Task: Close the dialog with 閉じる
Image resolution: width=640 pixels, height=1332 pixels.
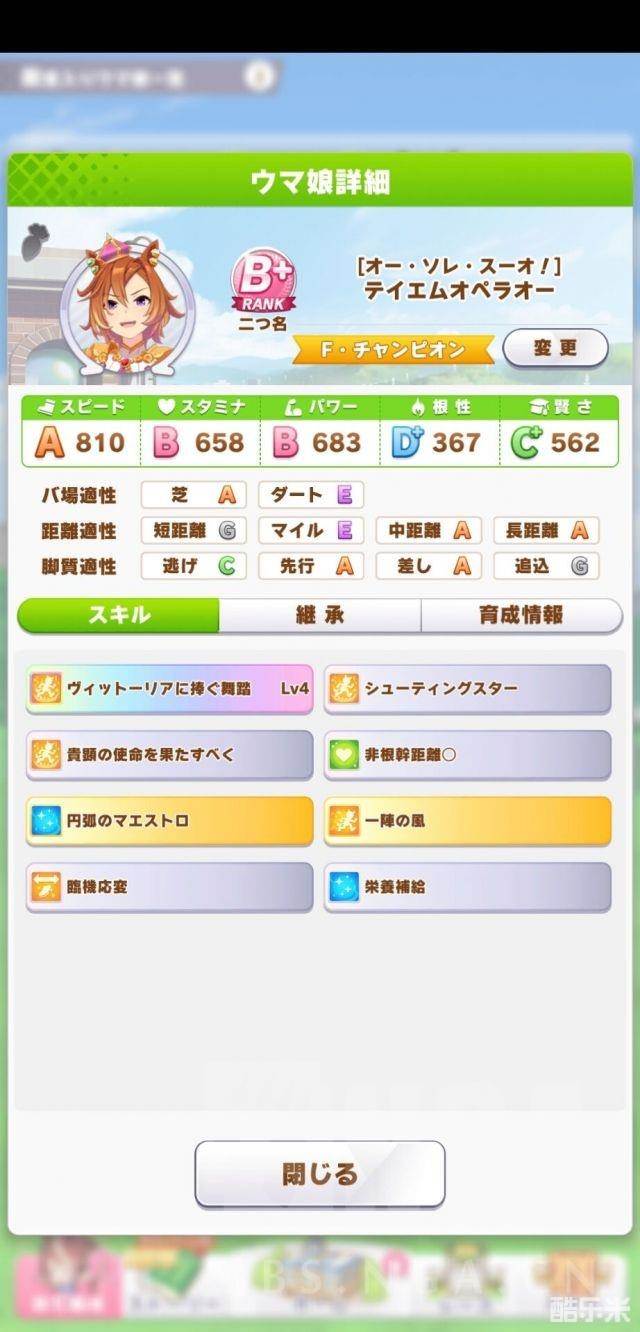Action: click(x=320, y=1173)
